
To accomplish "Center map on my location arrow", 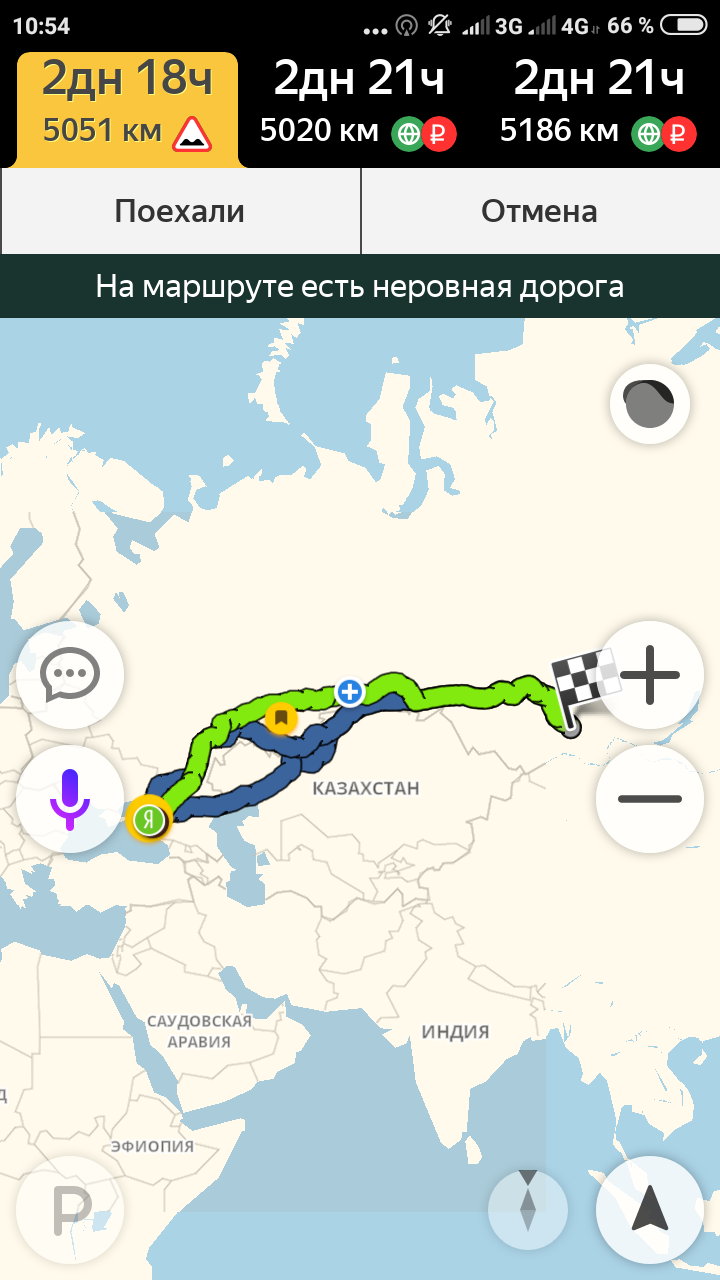I will pos(650,1210).
